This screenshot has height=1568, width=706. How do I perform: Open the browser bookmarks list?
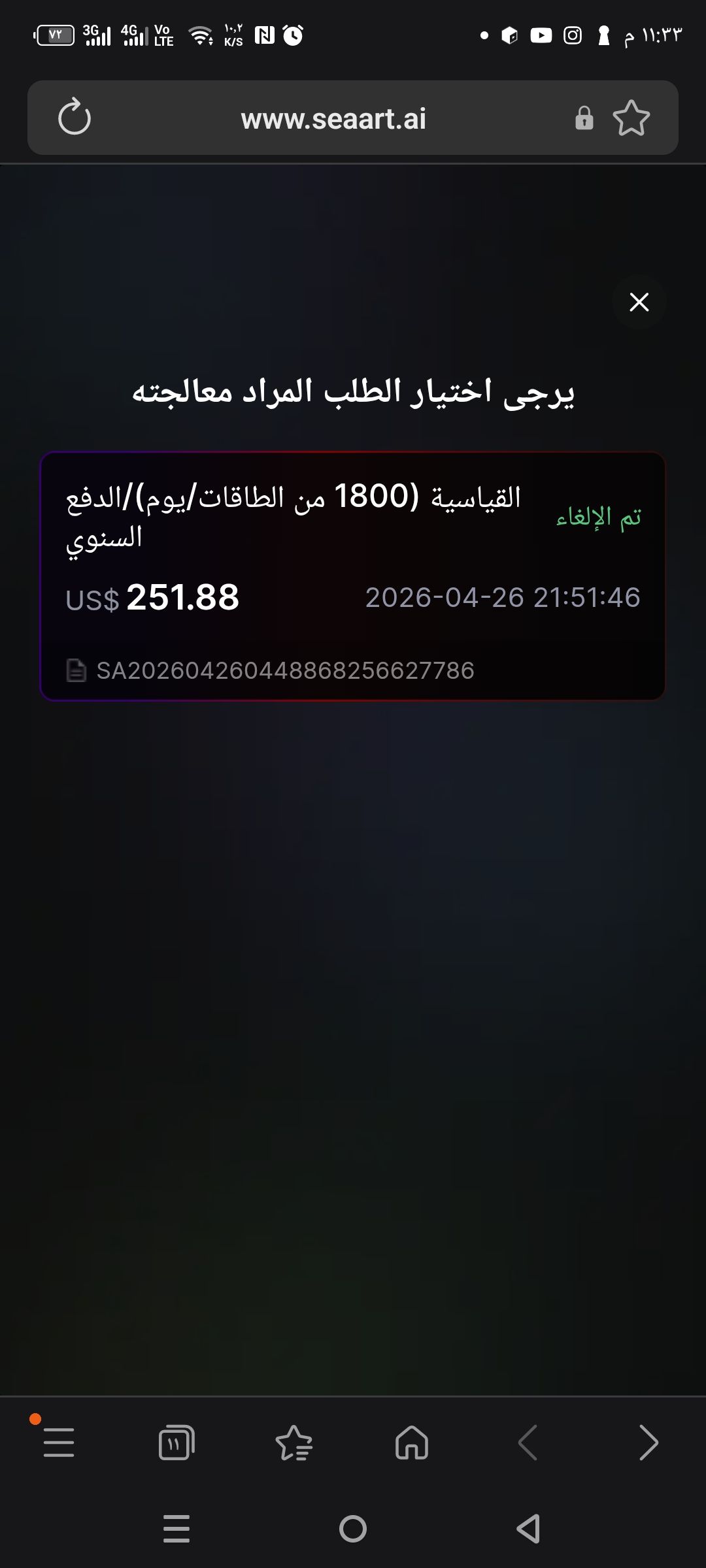[x=294, y=1442]
